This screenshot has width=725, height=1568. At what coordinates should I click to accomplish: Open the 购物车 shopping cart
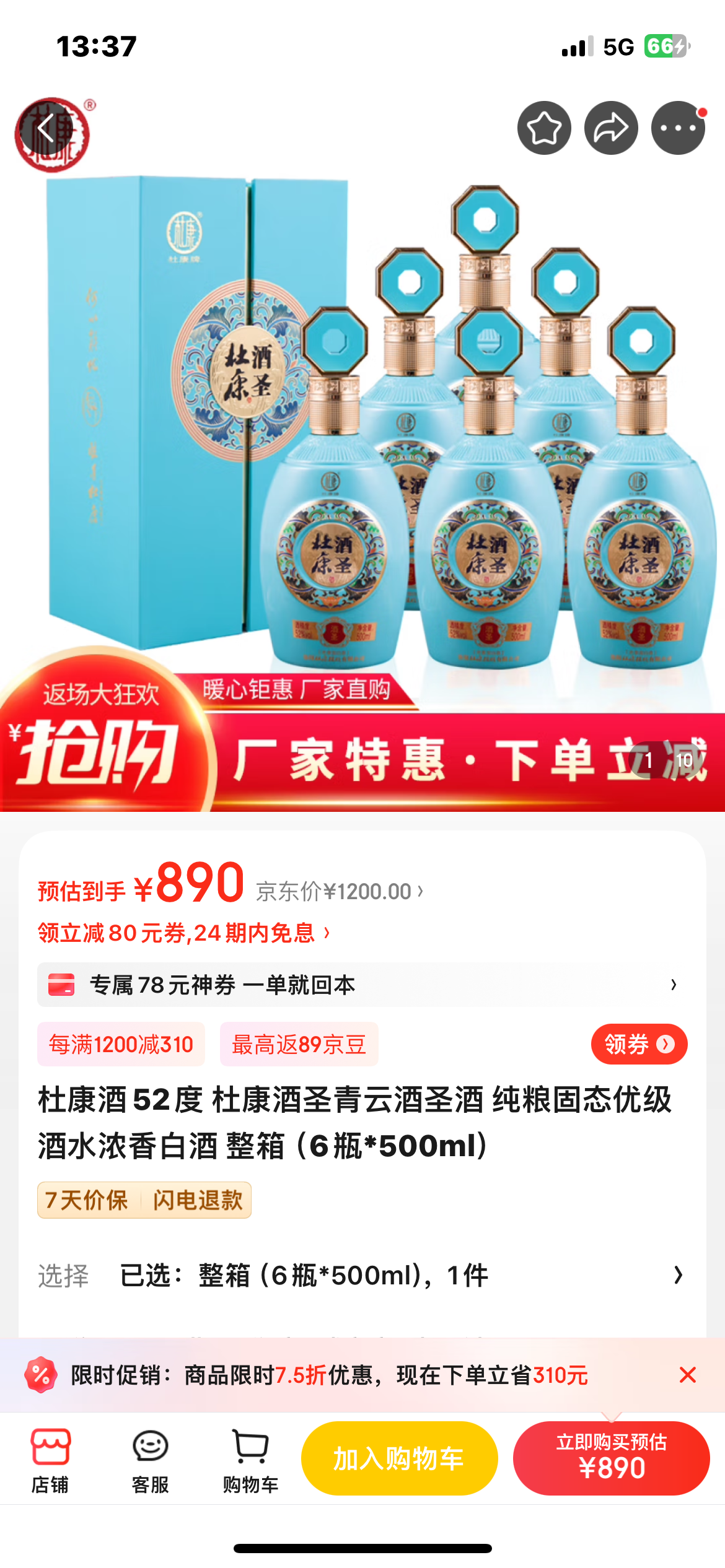pos(250,1459)
